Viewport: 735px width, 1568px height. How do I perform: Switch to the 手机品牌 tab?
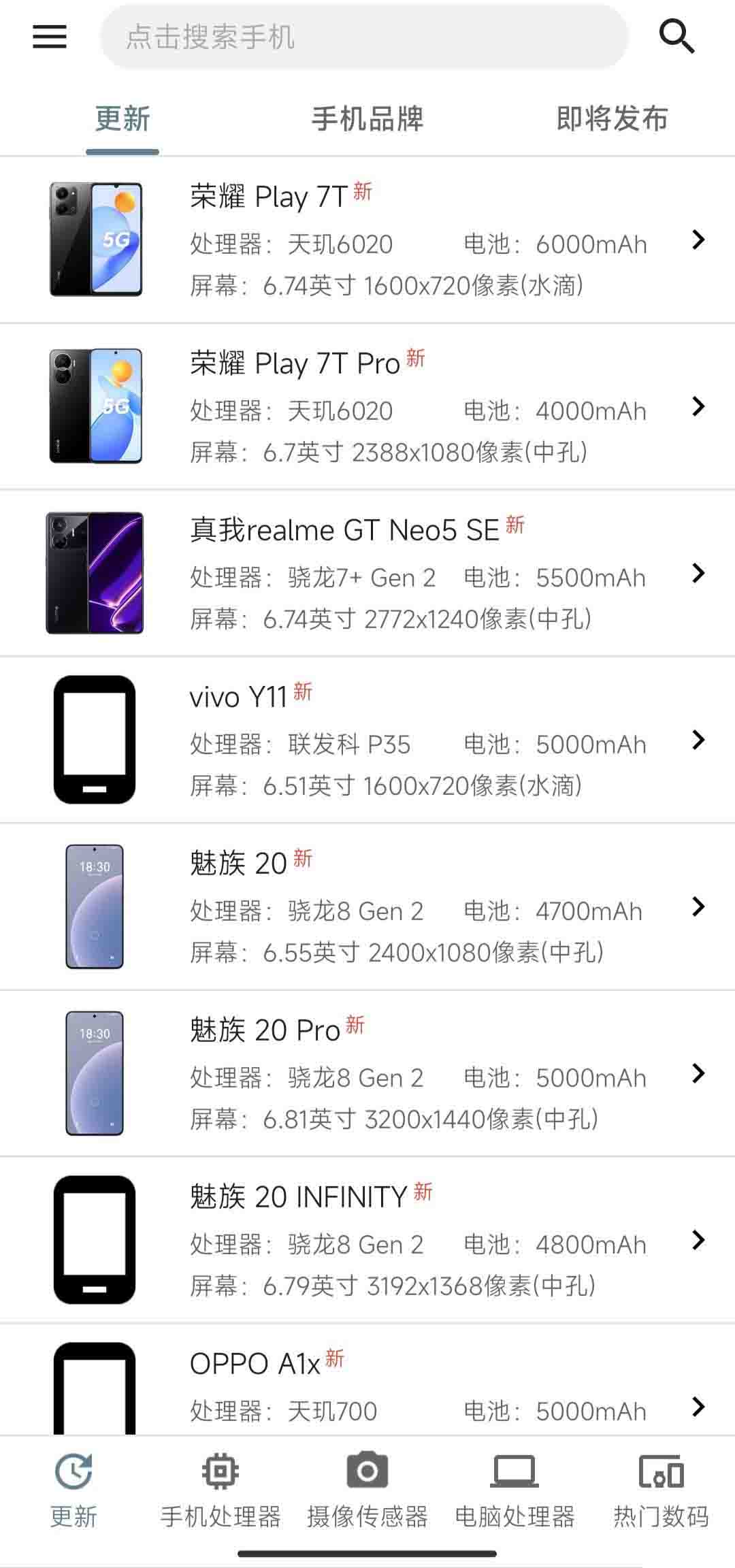click(367, 119)
